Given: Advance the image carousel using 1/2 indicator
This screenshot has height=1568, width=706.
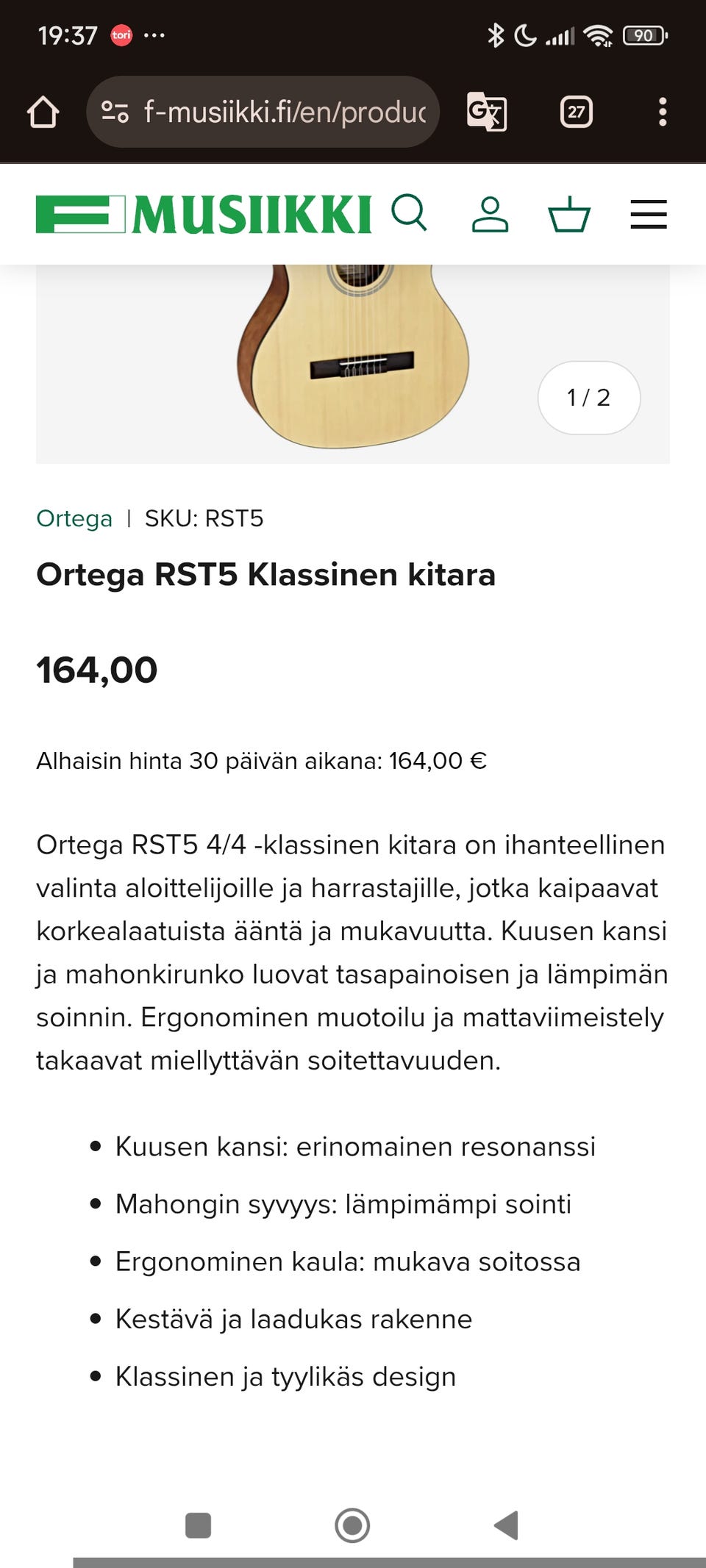Looking at the screenshot, I should [x=588, y=398].
